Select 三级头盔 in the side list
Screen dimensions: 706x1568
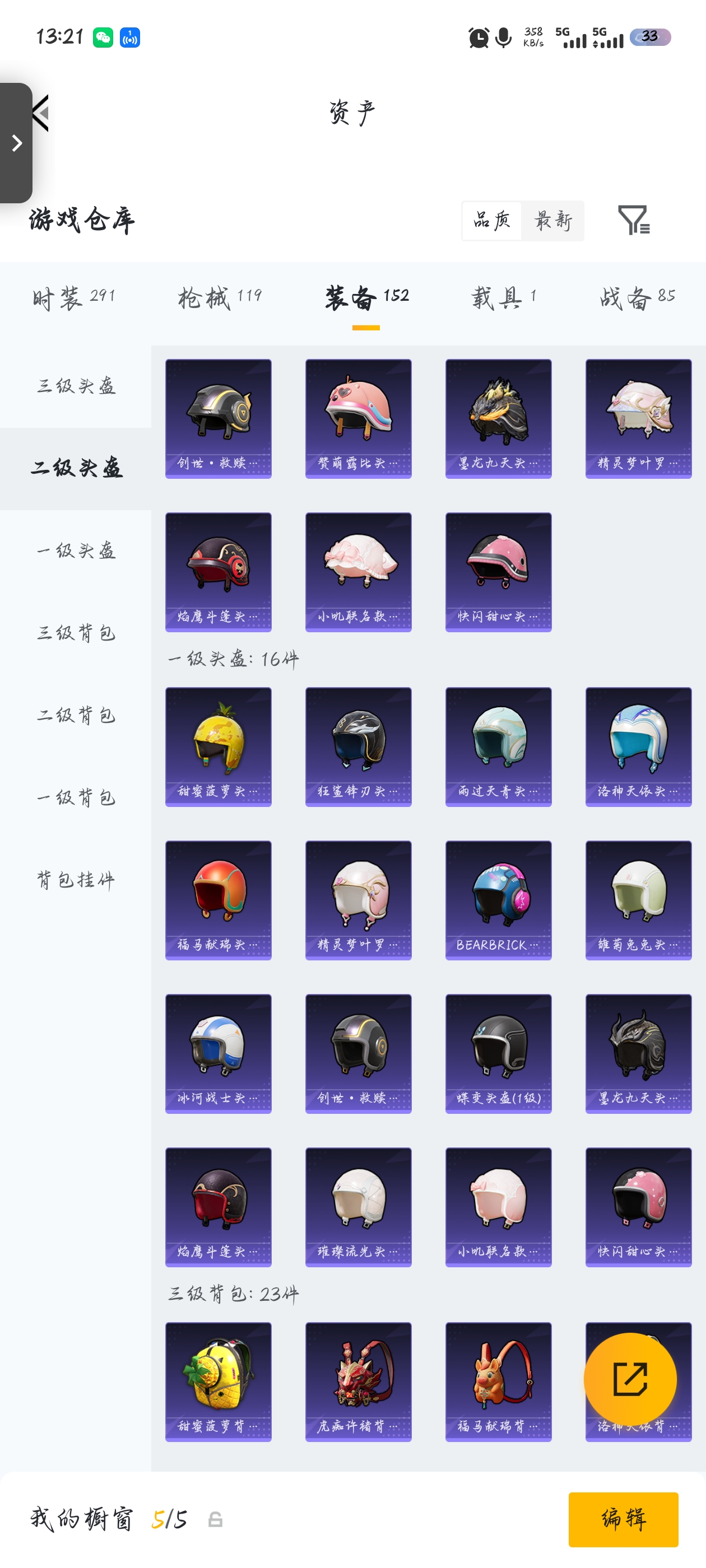click(x=76, y=386)
